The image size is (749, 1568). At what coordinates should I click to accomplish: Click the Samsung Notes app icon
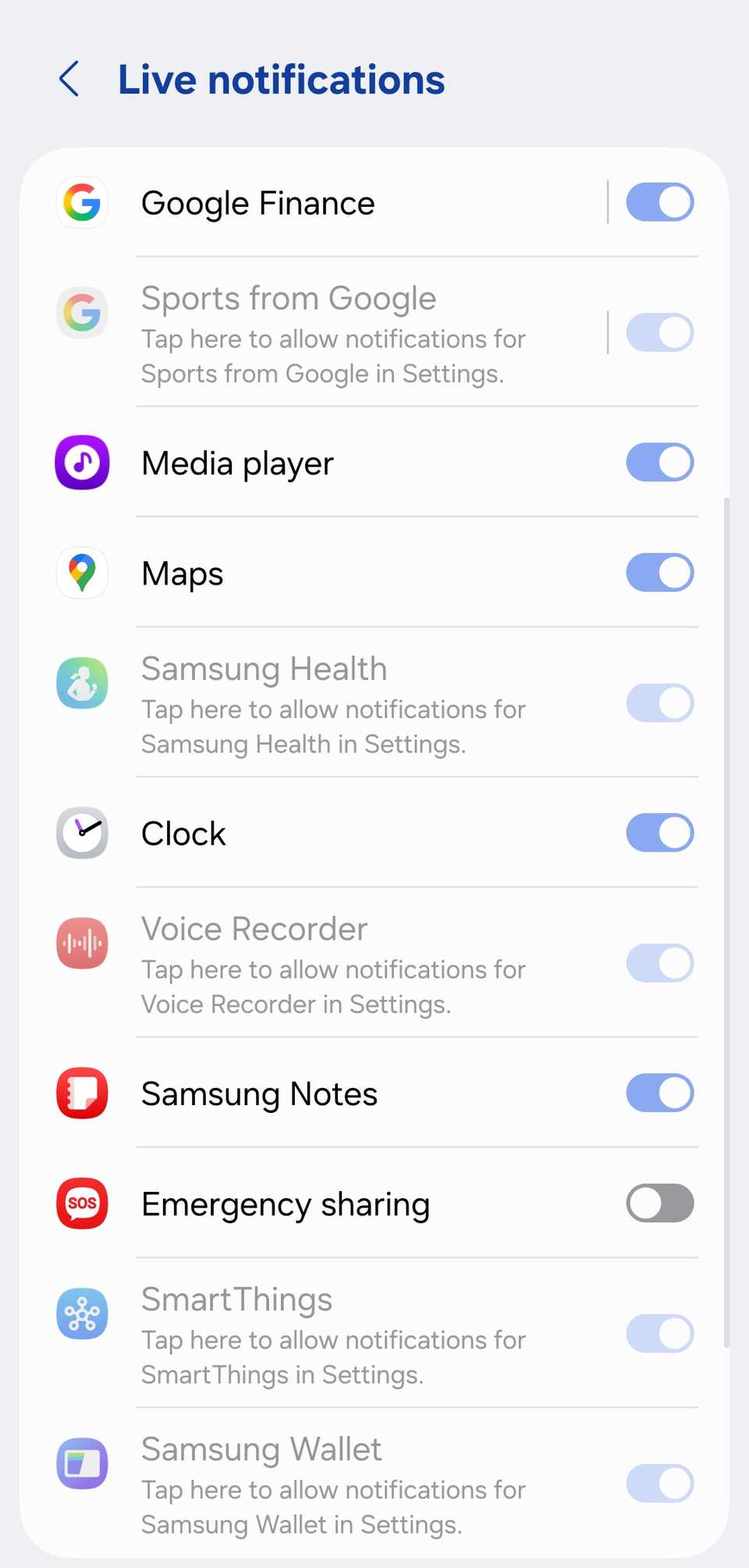(82, 1093)
